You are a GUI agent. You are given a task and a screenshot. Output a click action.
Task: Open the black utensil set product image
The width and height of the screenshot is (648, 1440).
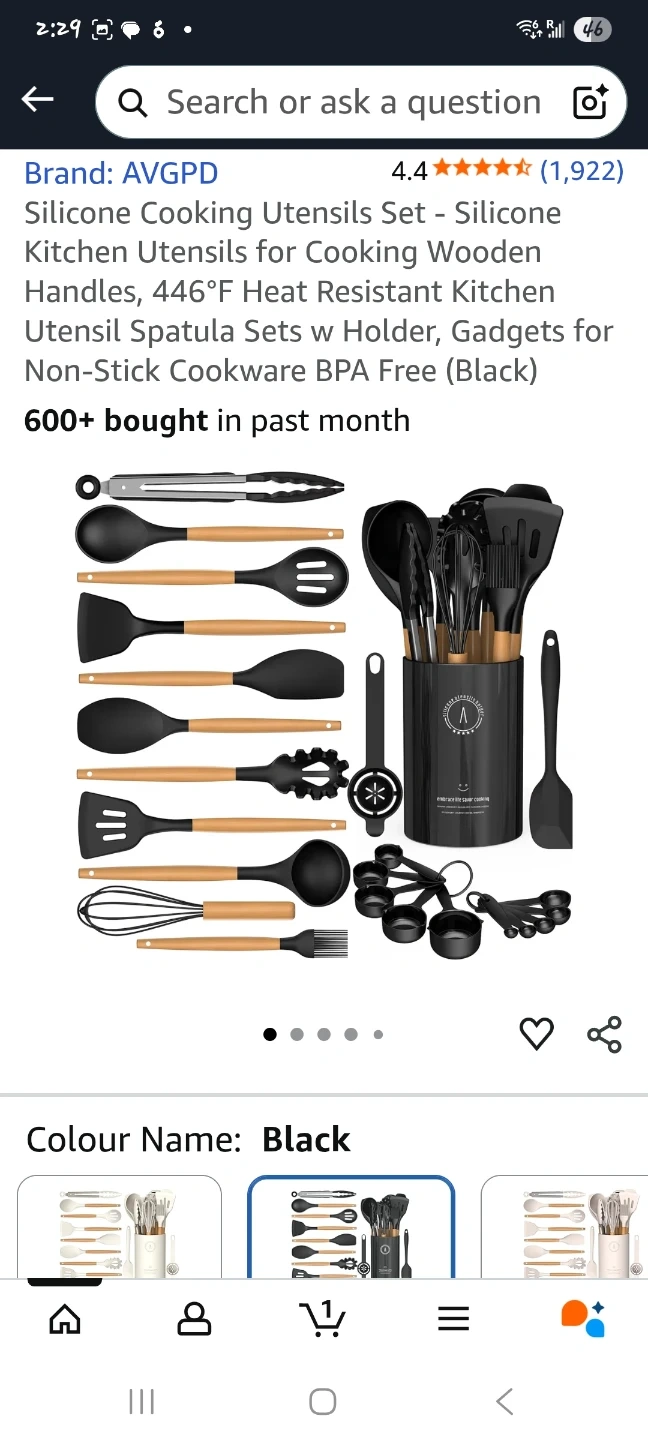324,715
